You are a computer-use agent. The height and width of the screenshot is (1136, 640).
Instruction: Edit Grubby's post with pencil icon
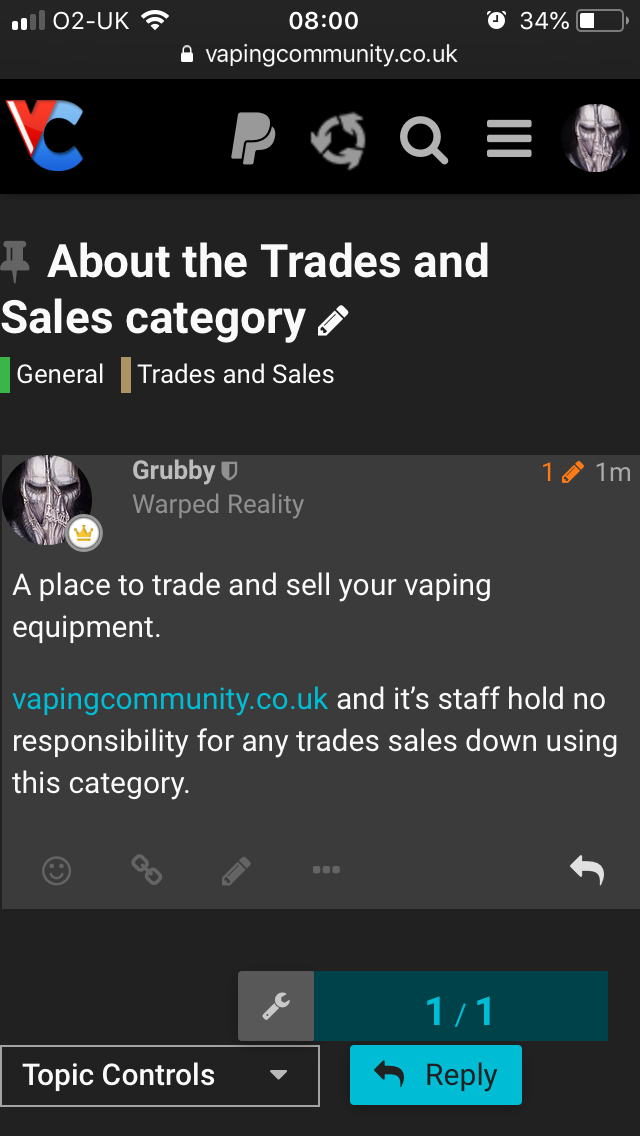pos(236,871)
